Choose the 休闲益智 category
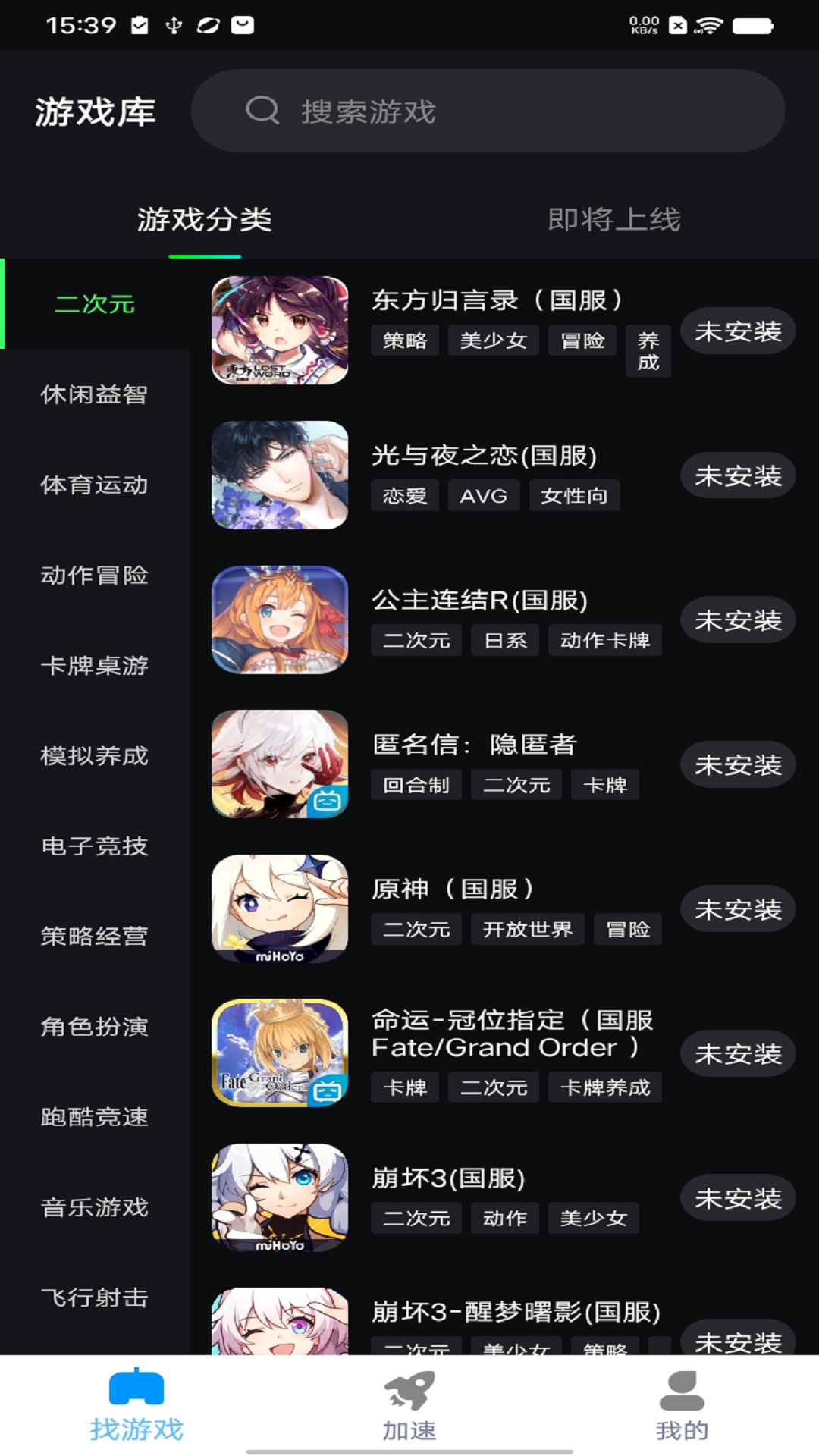Image resolution: width=819 pixels, height=1456 pixels. 94,394
